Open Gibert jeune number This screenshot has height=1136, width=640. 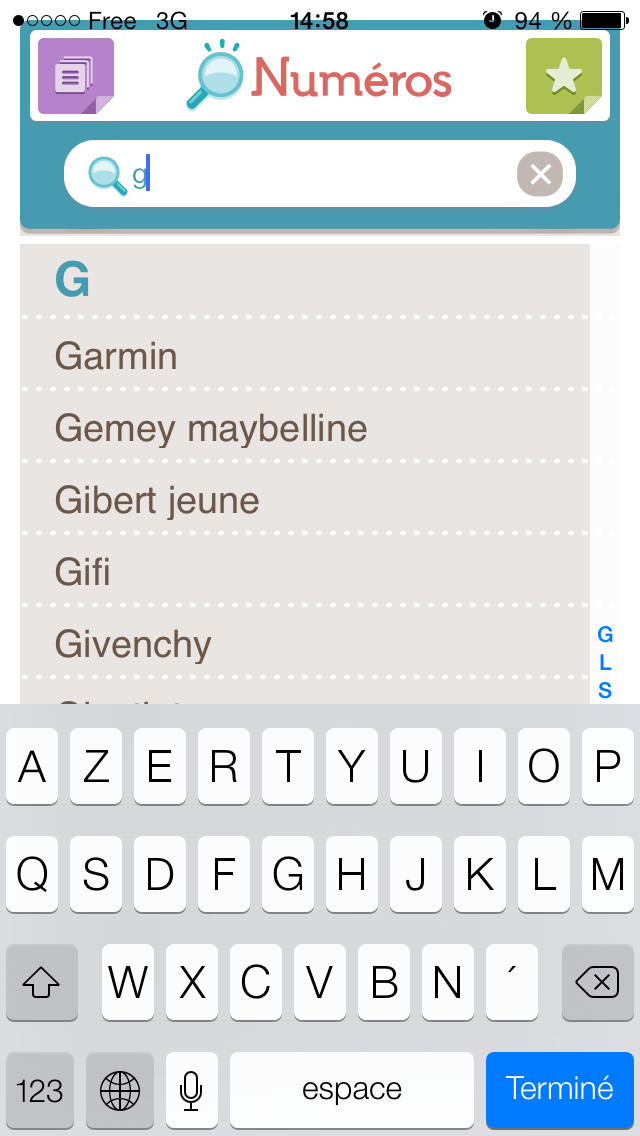(304, 500)
